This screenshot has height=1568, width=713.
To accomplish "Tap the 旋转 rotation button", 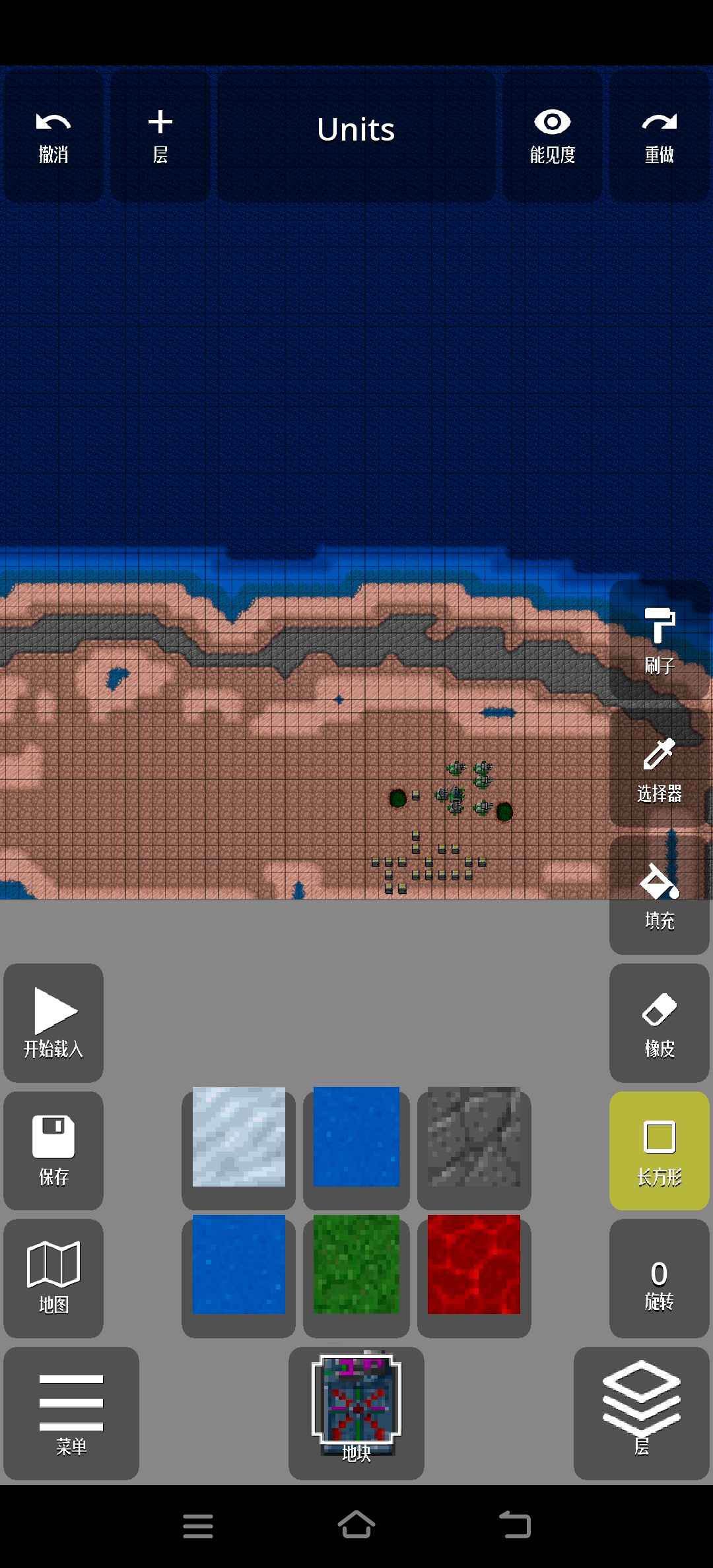I will click(x=659, y=1278).
